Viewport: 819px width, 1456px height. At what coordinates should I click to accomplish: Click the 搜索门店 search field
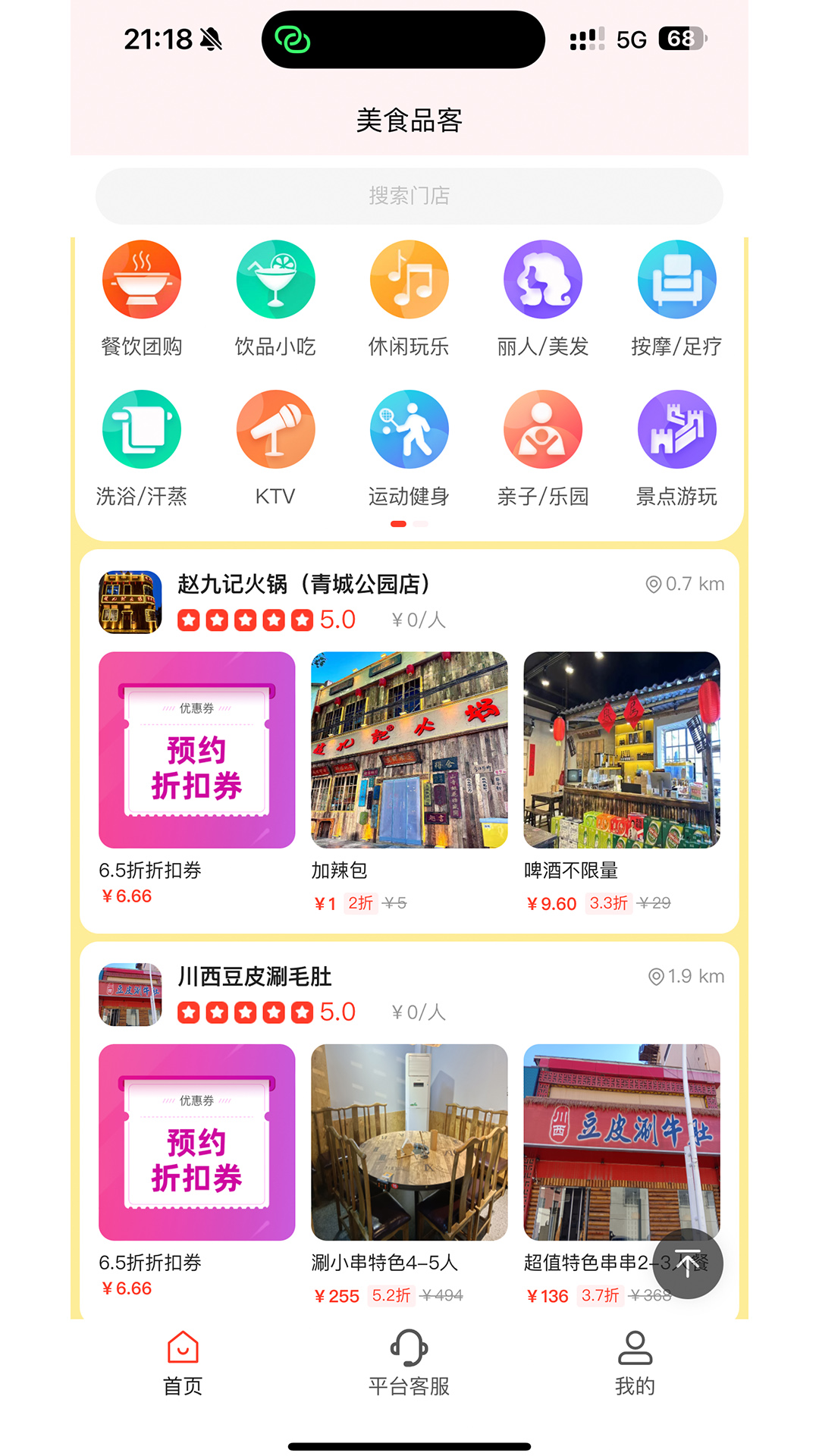tap(409, 196)
